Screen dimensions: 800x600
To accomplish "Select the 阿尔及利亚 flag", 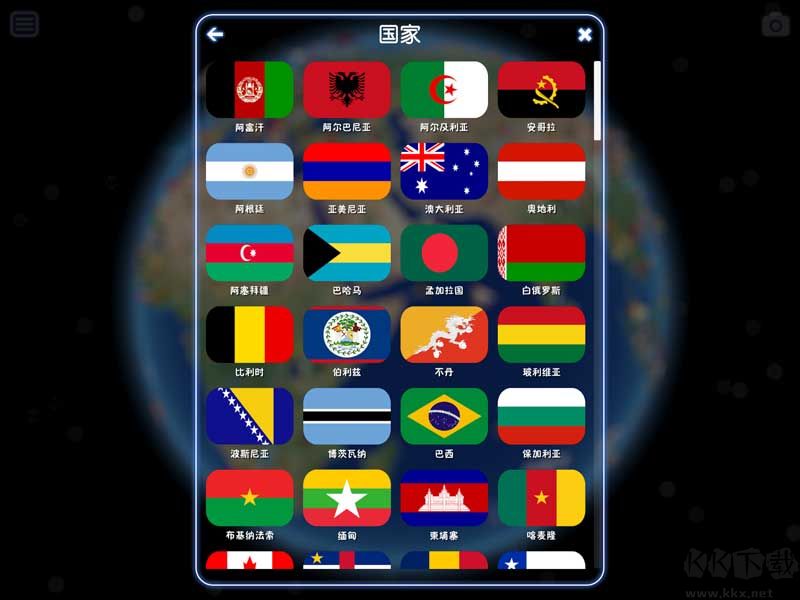I will coord(444,90).
